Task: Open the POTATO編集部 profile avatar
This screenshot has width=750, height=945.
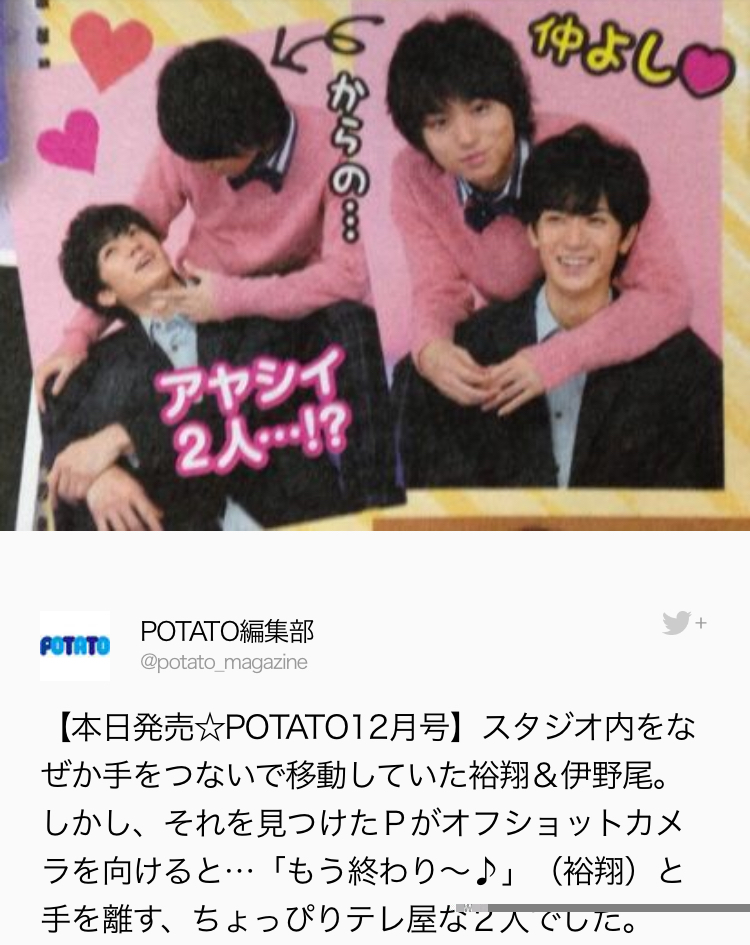Action: 75,646
